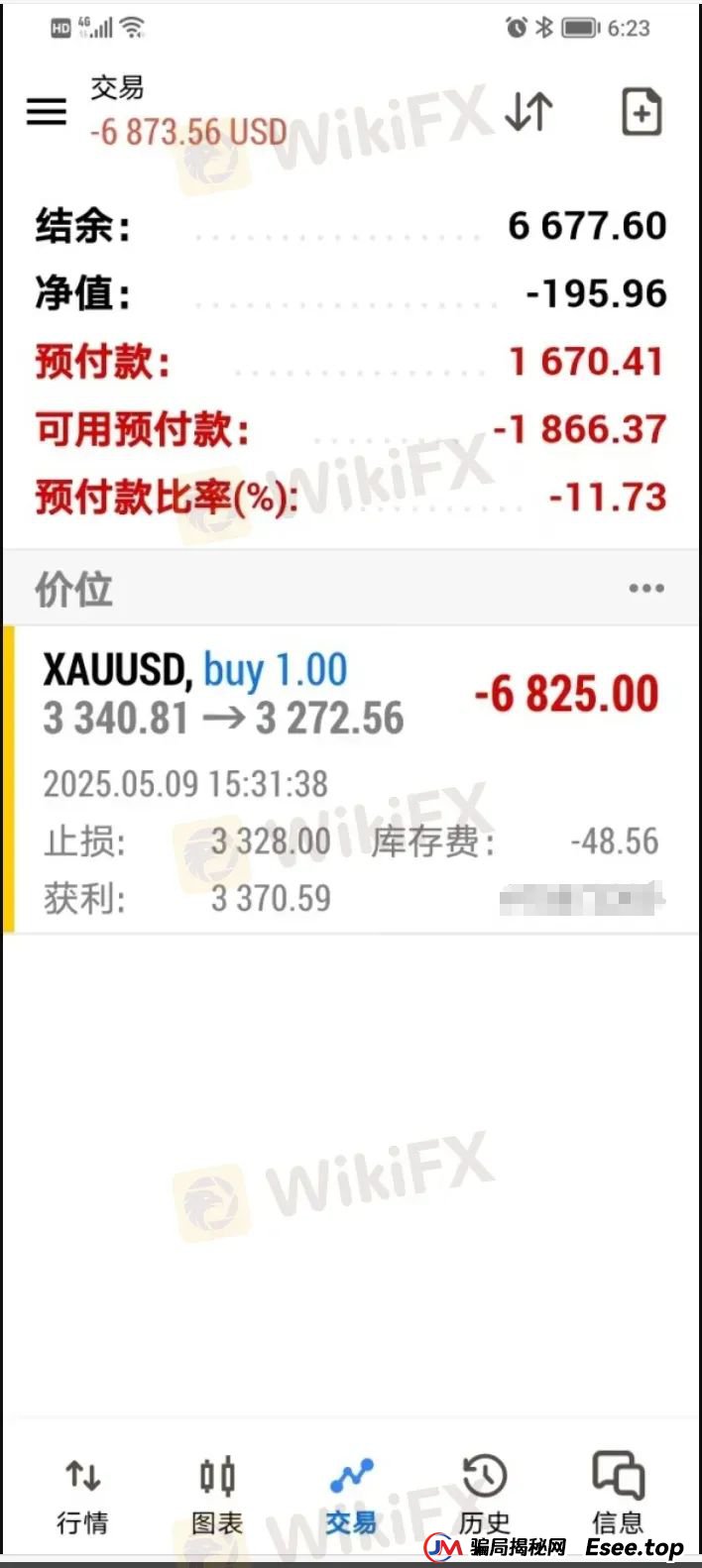This screenshot has width=702, height=1568.
Task: Create a new order with plus icon
Action: coord(642,111)
